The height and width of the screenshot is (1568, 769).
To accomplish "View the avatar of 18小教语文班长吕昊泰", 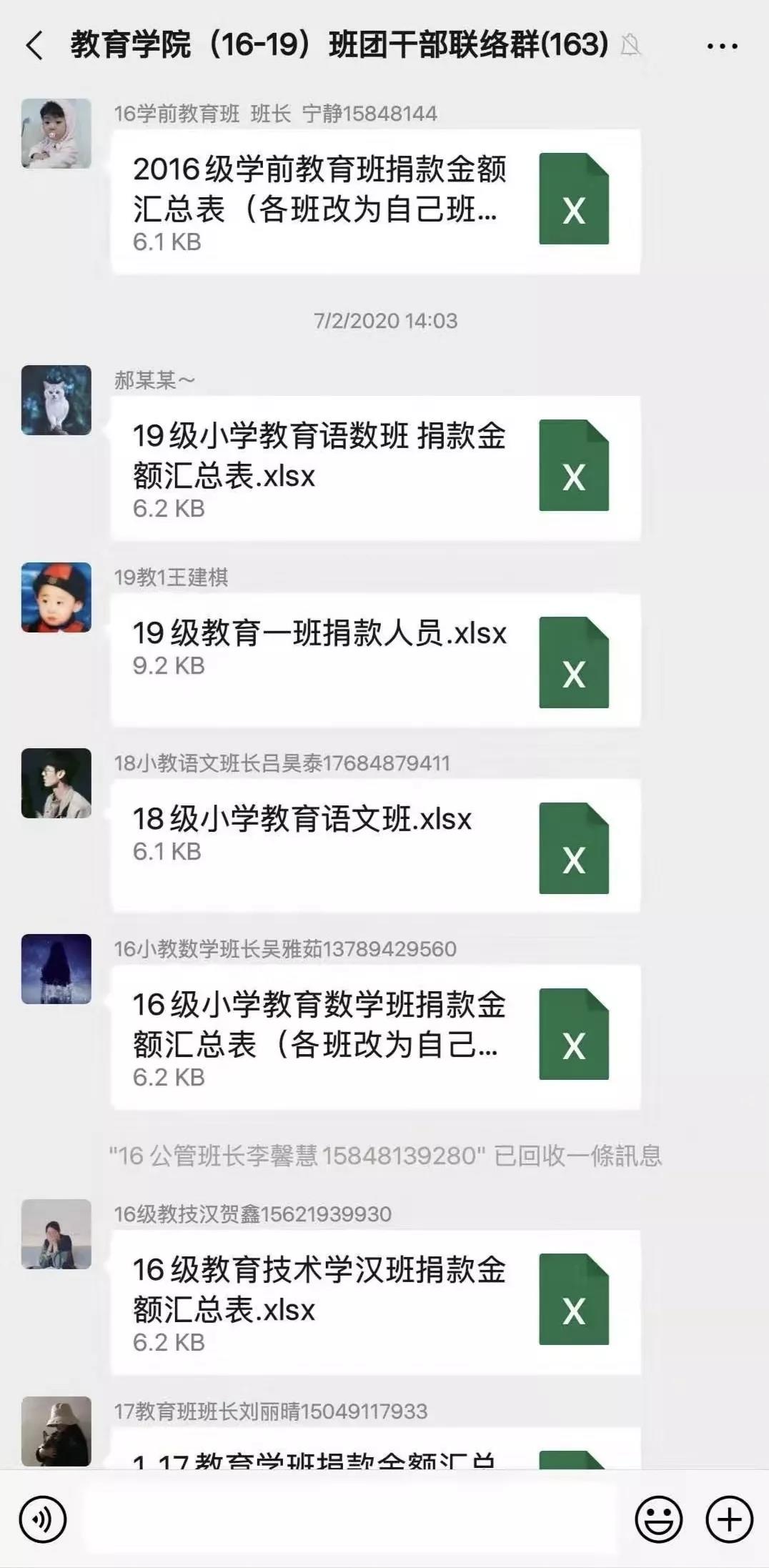I will (56, 783).
